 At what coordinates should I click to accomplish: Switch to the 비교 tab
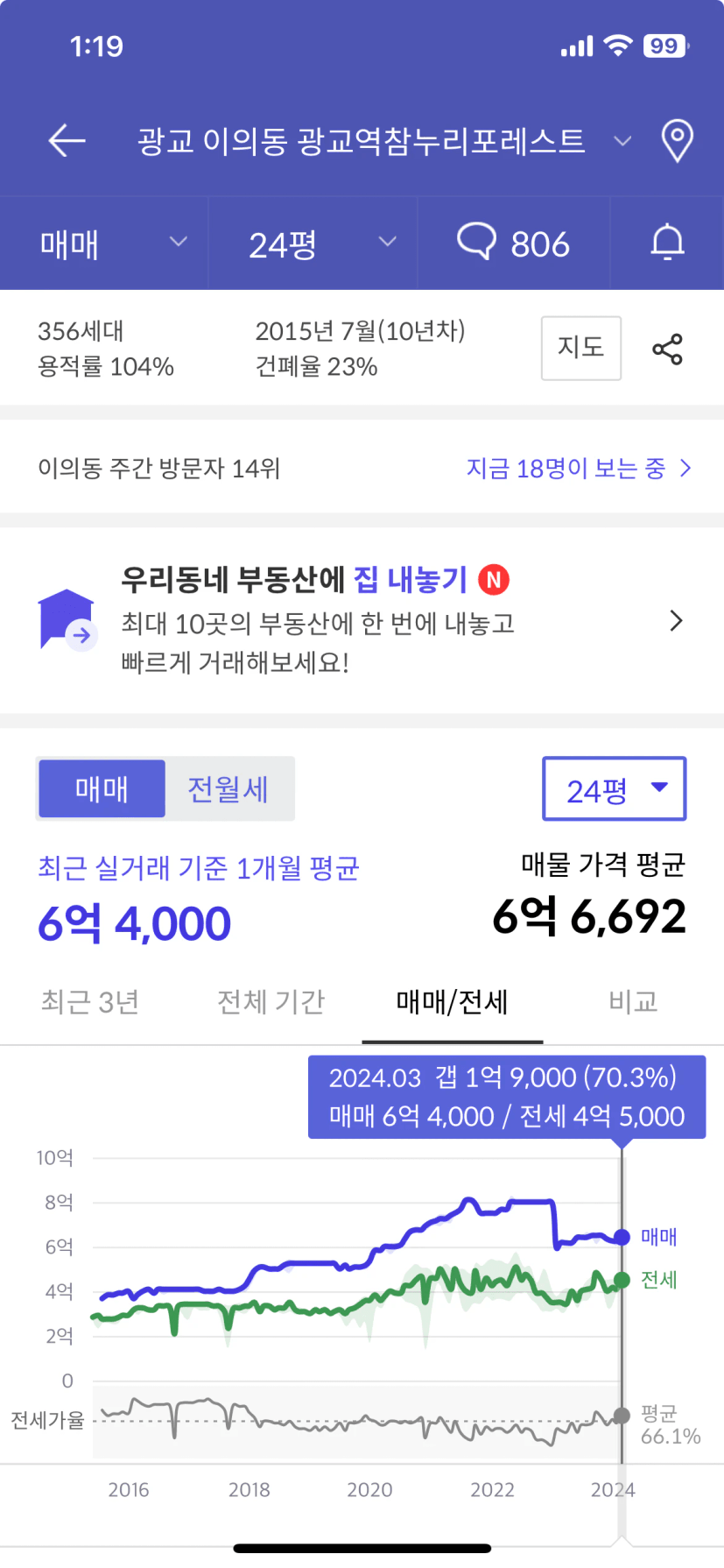click(x=633, y=1001)
